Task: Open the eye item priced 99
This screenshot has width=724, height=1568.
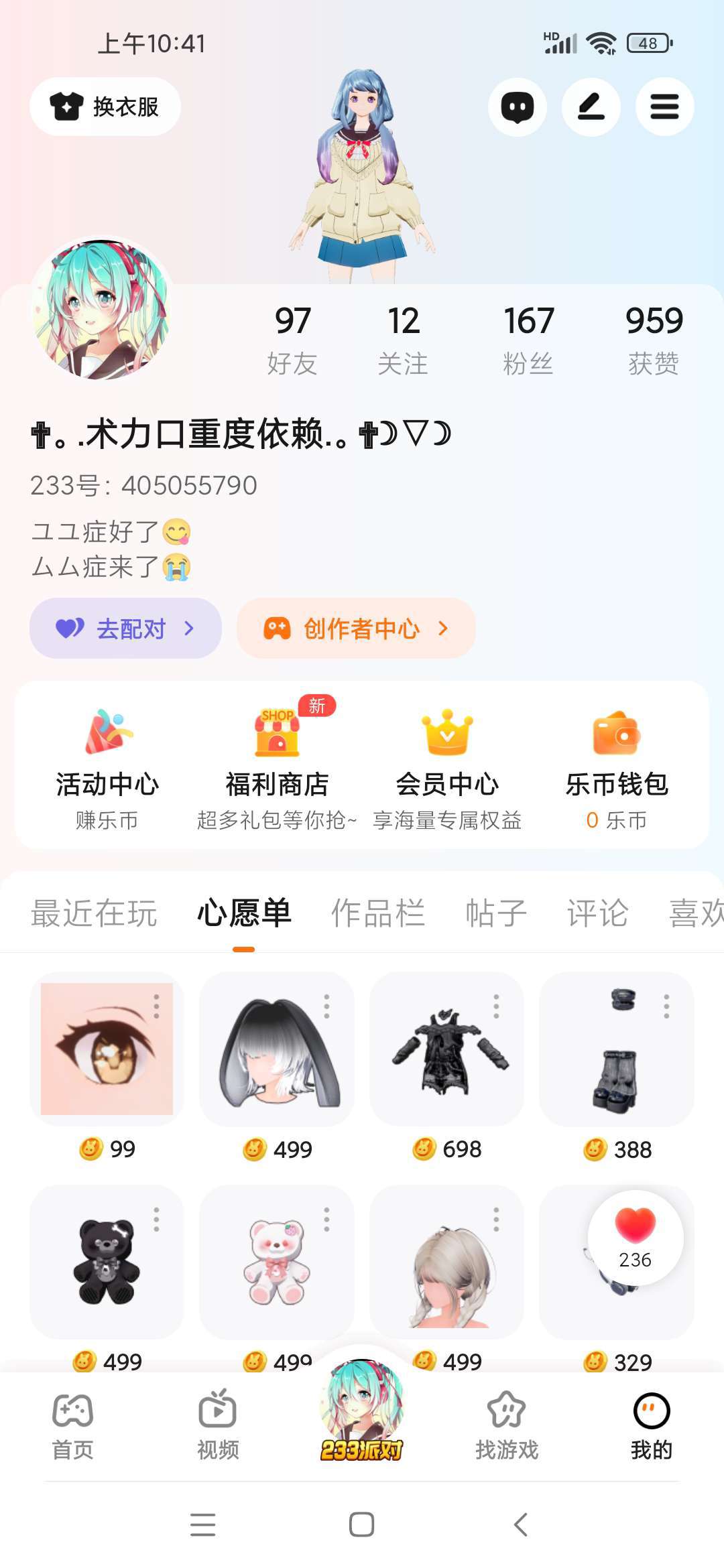Action: (x=107, y=1049)
